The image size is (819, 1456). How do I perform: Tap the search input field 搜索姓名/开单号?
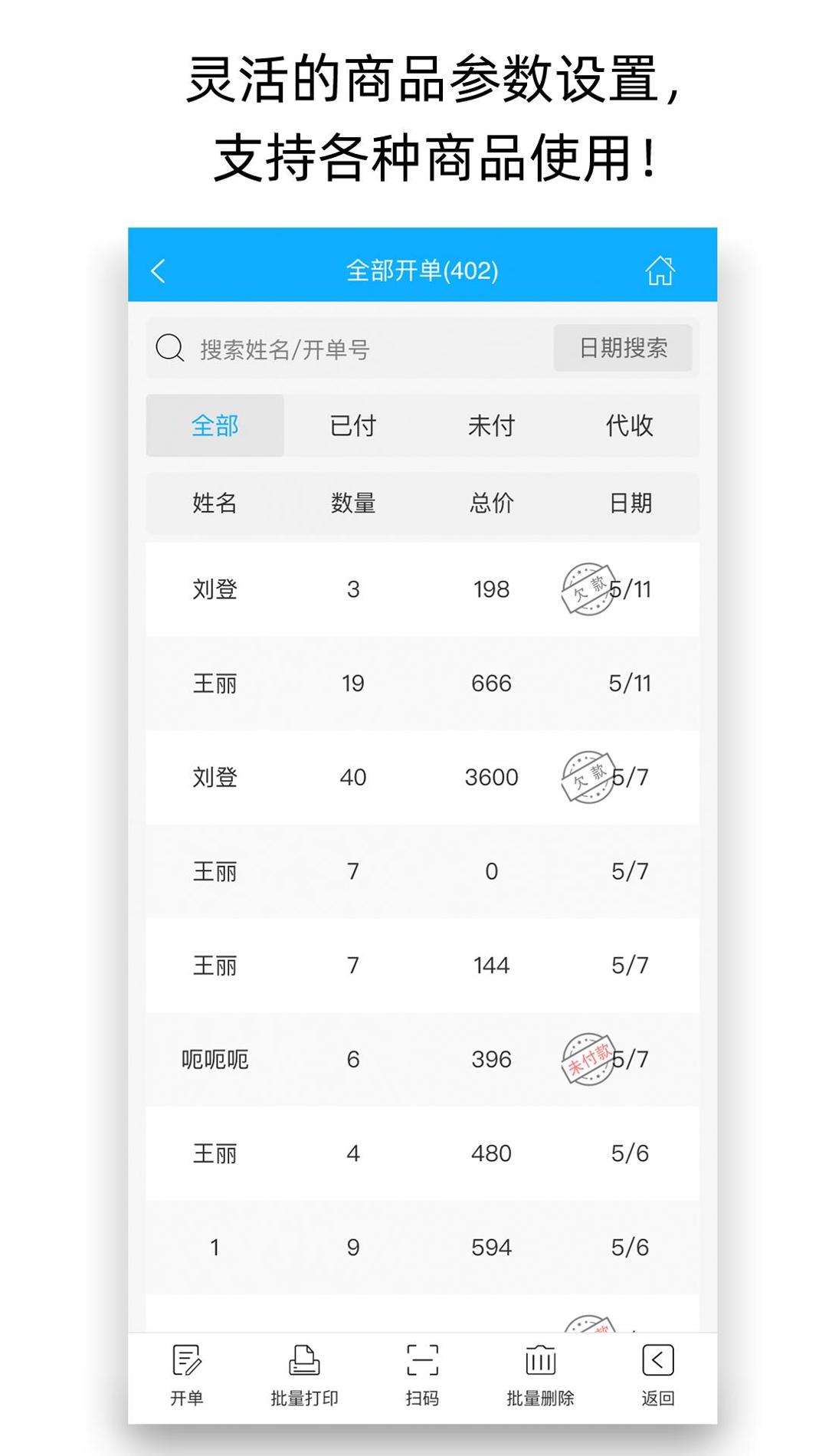tap(322, 349)
